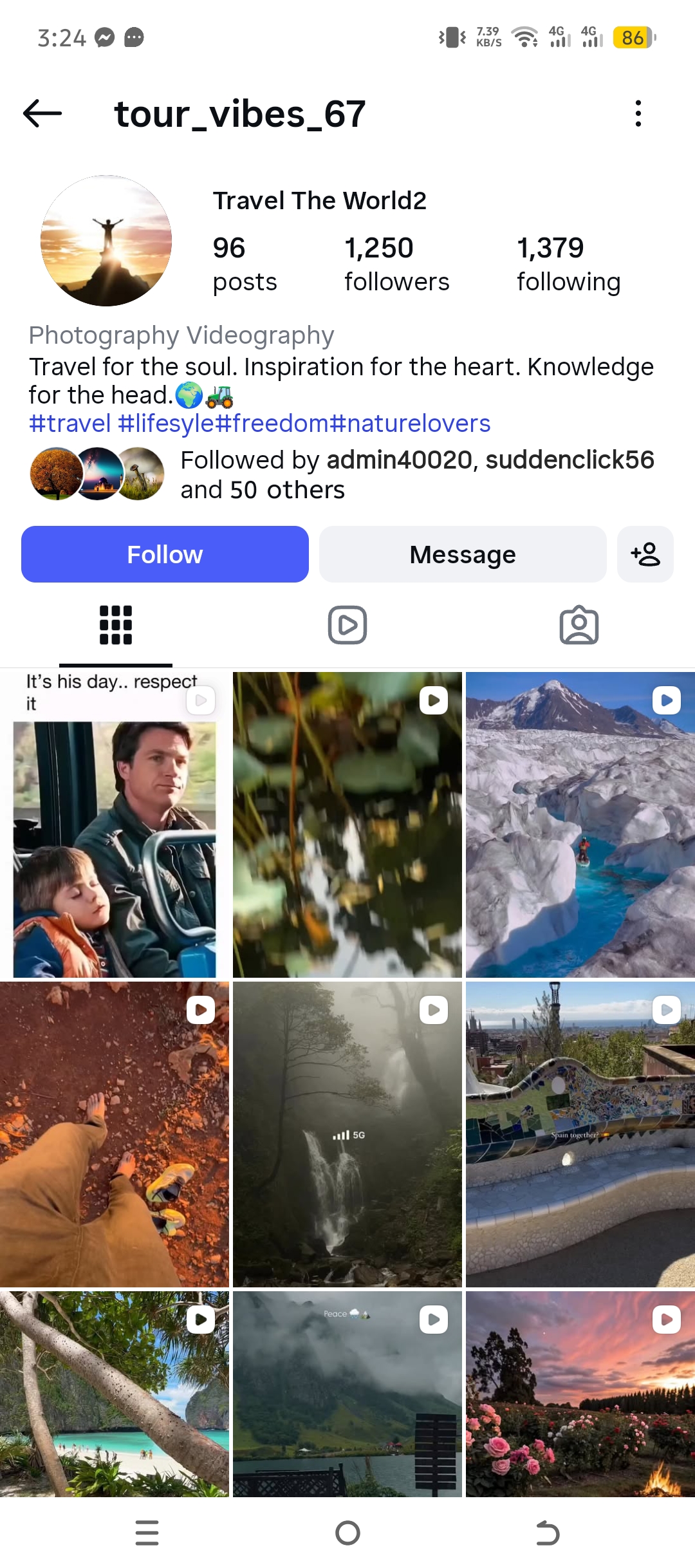View the 1,250 followers list

[396, 264]
